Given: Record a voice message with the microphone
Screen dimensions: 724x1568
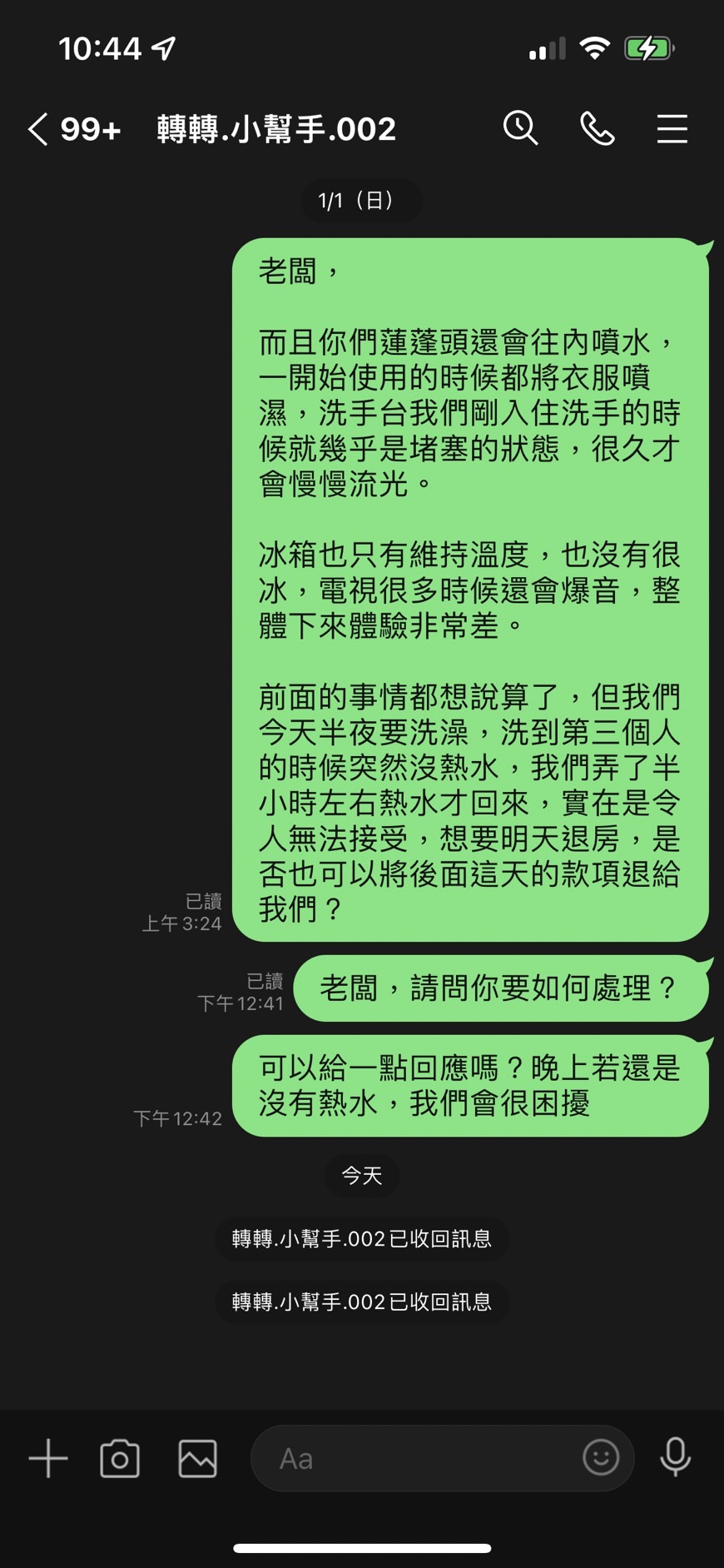Looking at the screenshot, I should (675, 1457).
